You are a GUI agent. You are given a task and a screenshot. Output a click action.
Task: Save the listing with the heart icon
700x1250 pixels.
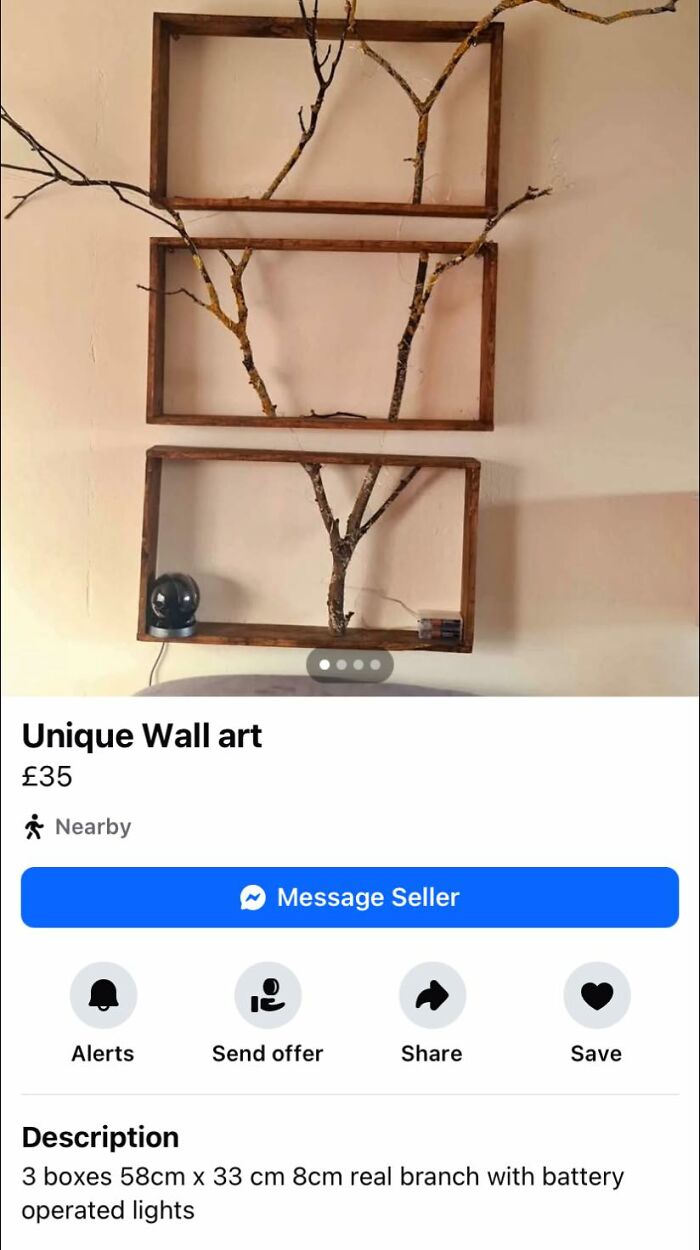coord(596,995)
